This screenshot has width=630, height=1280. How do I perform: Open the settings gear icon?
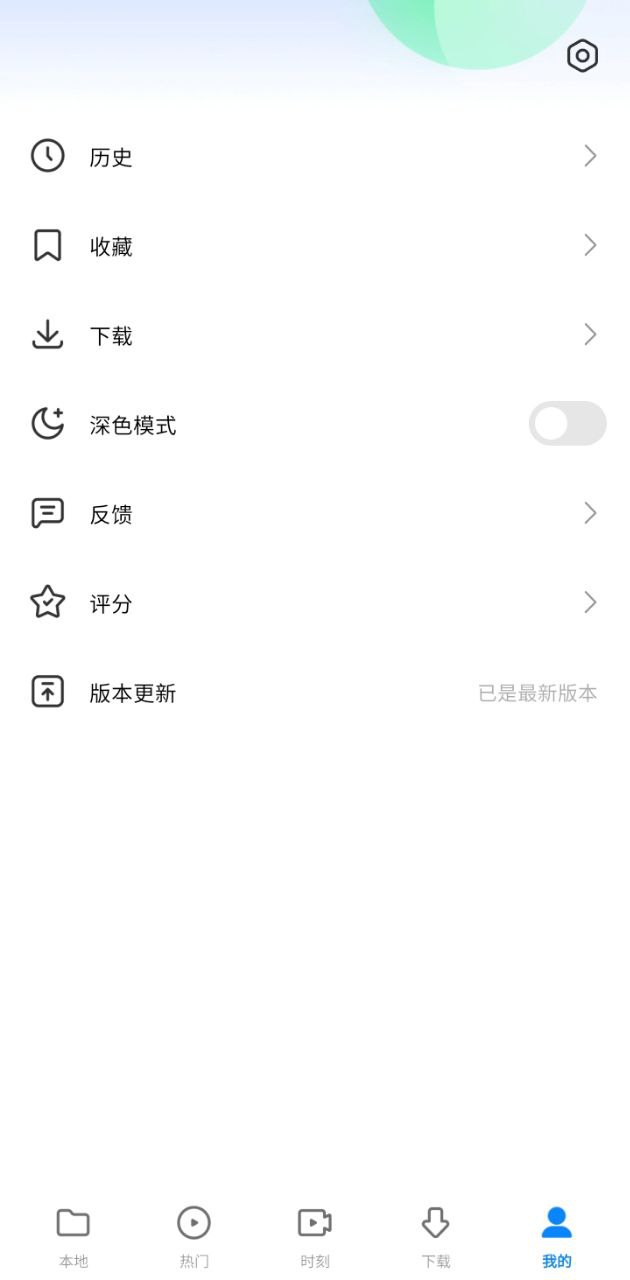(x=582, y=56)
